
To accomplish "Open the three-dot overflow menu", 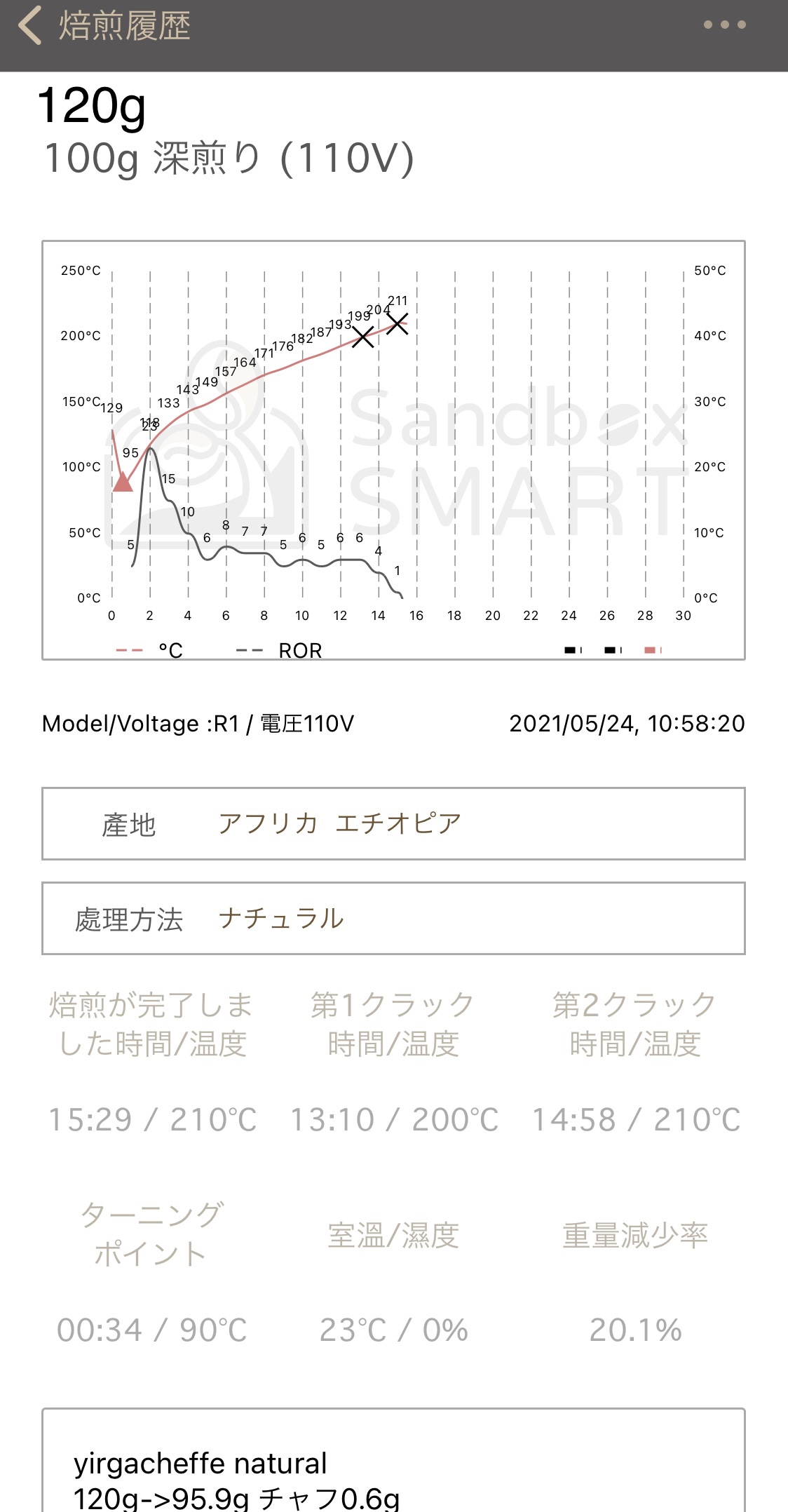I will 724,25.
